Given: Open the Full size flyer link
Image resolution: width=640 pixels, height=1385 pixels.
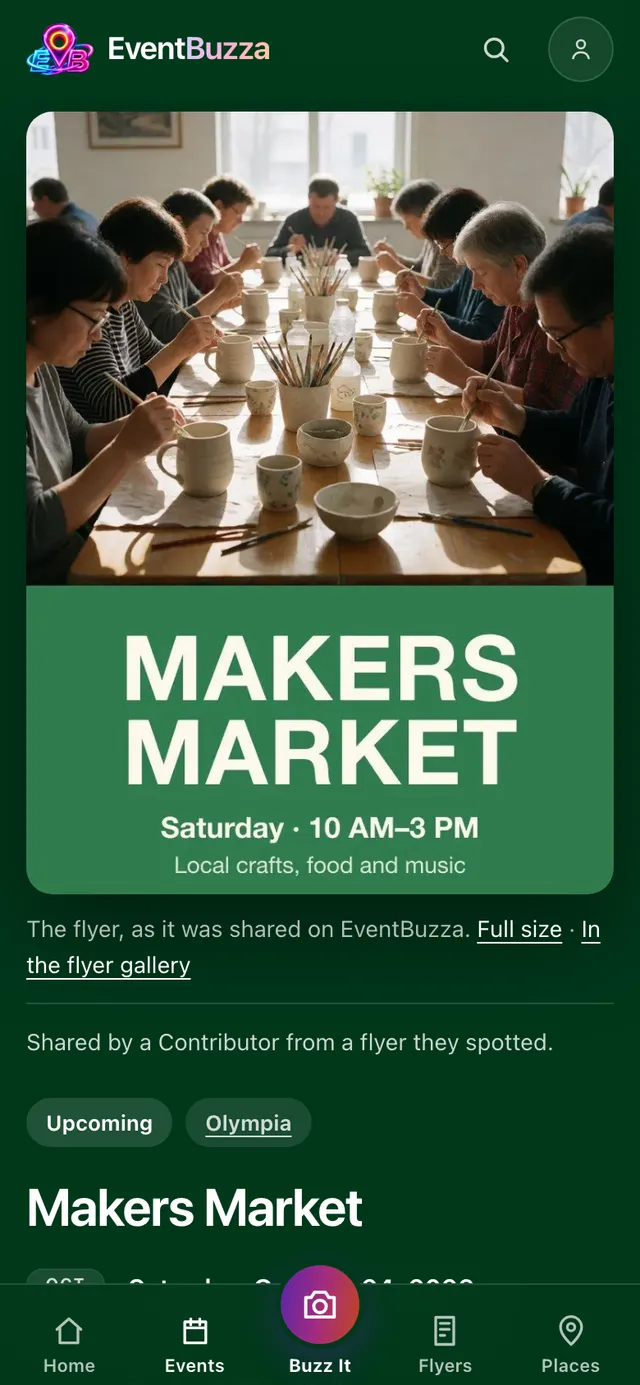Looking at the screenshot, I should [519, 929].
